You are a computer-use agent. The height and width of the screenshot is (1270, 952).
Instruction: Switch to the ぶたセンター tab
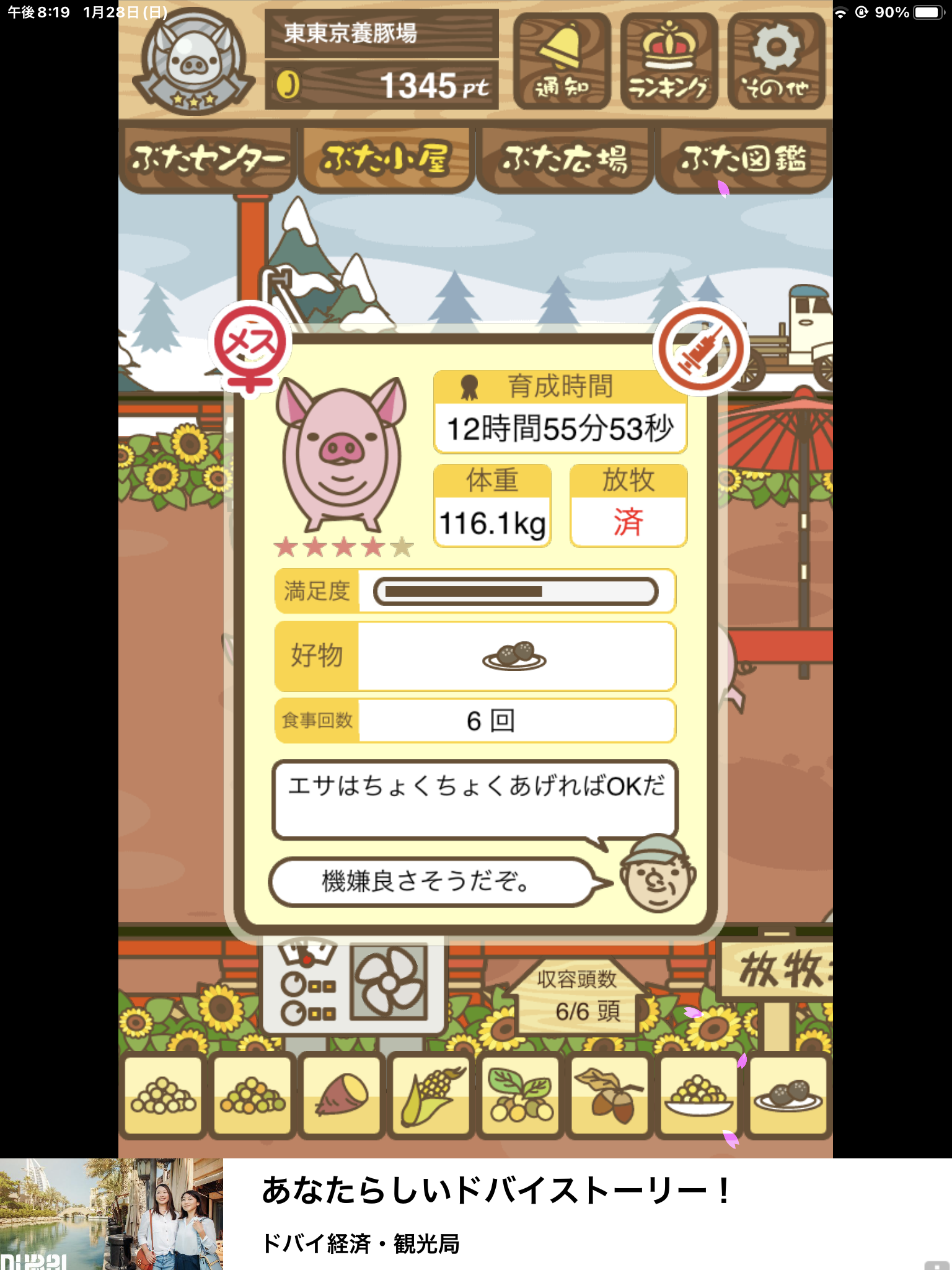point(207,159)
